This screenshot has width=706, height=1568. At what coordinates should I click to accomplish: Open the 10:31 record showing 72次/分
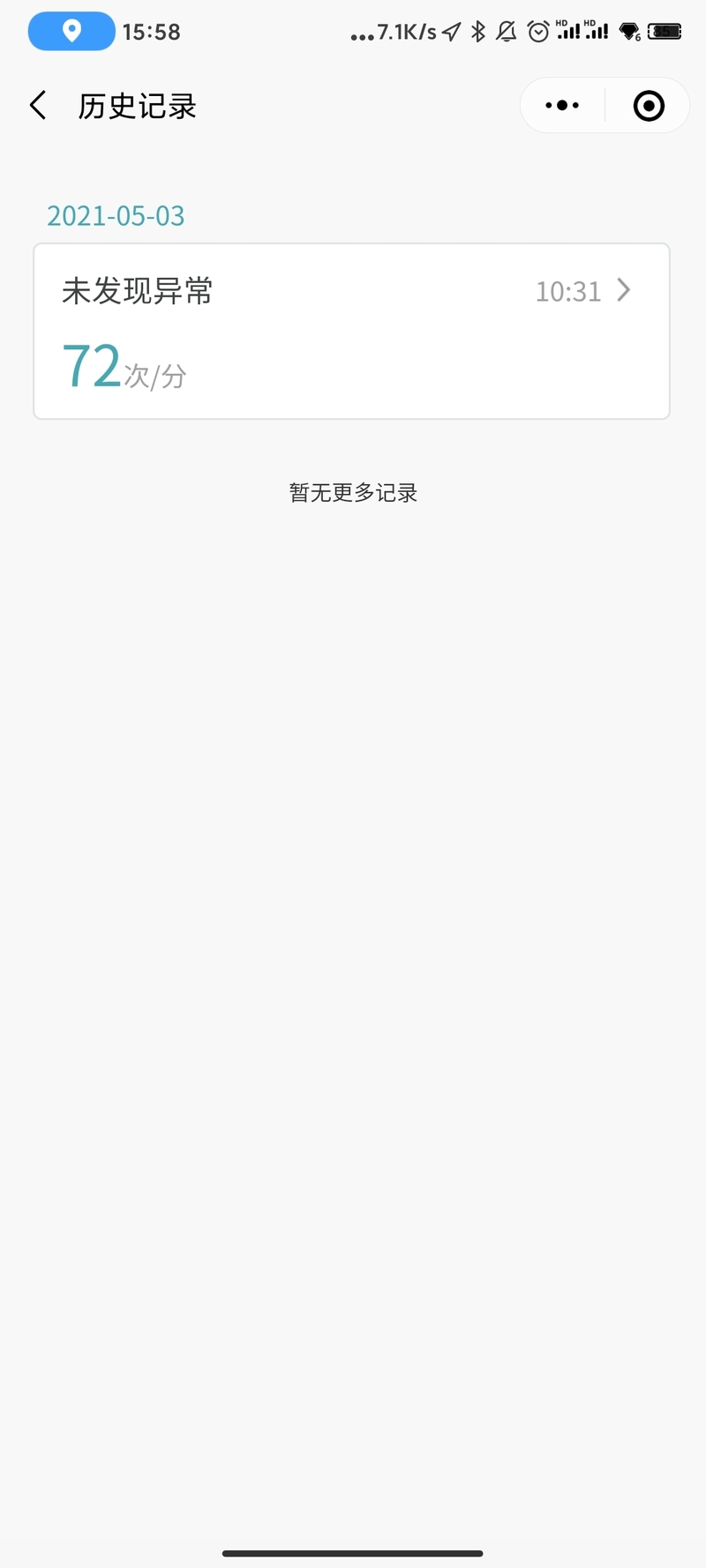pos(351,331)
